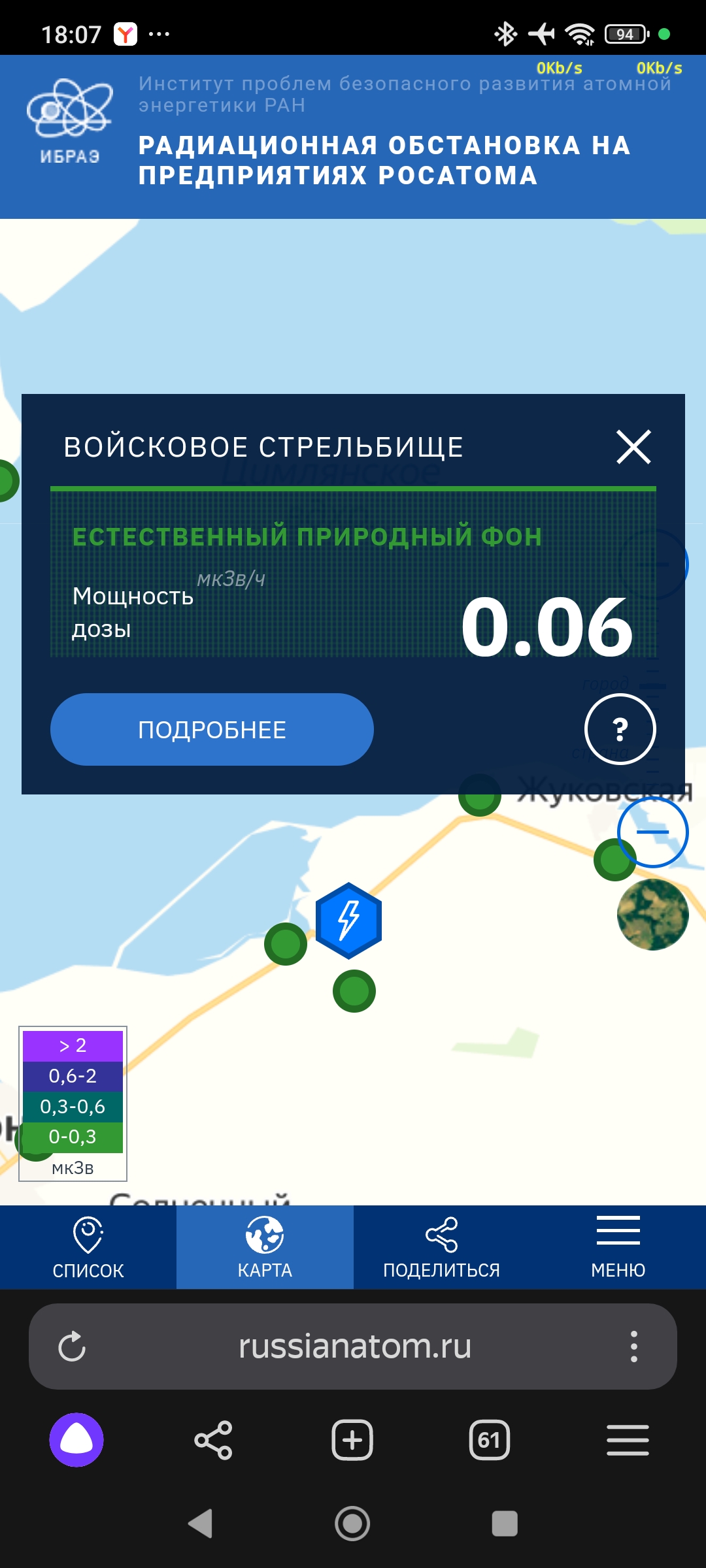Open the question mark help button

[620, 729]
